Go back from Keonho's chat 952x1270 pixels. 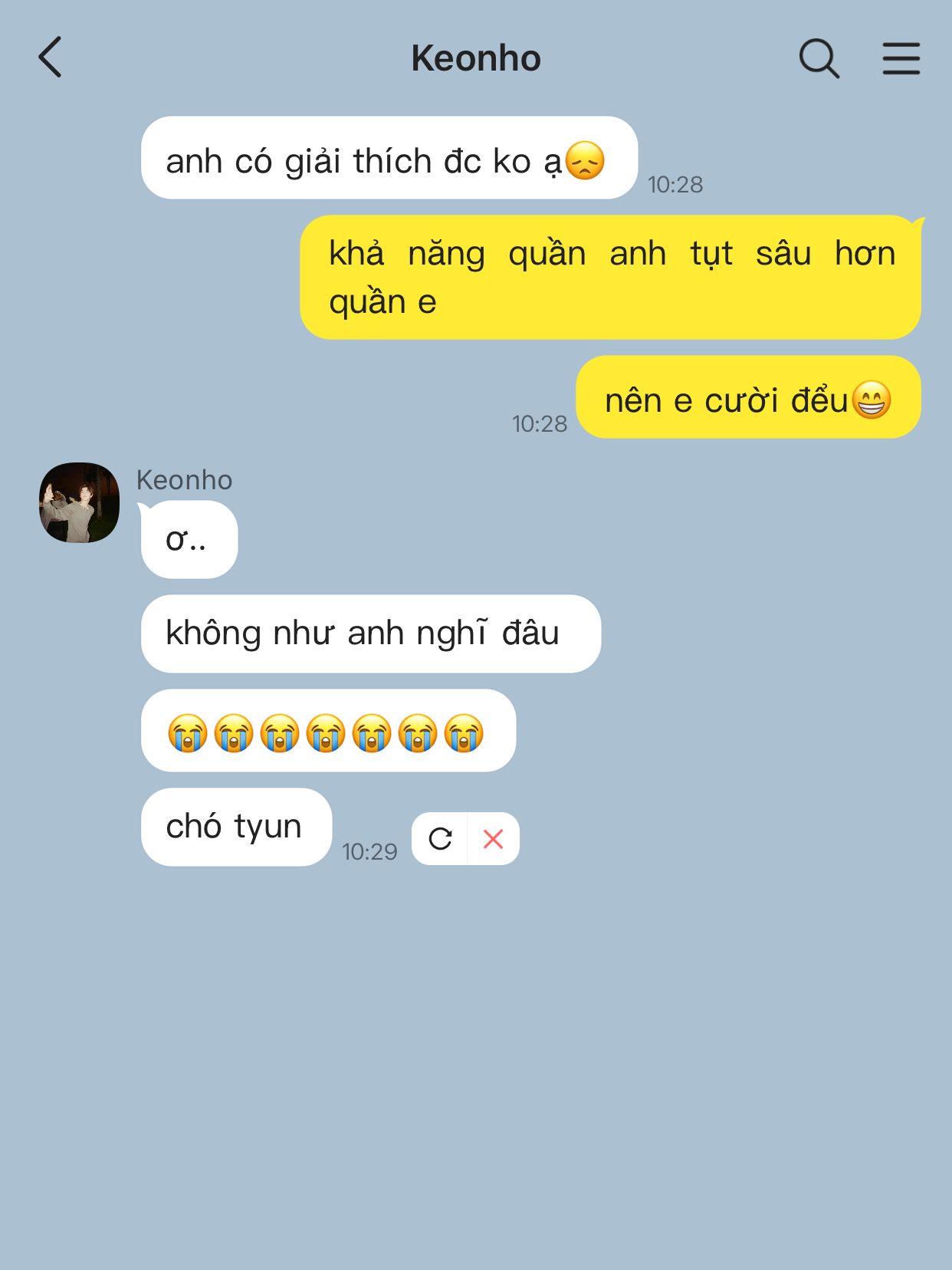[51, 58]
